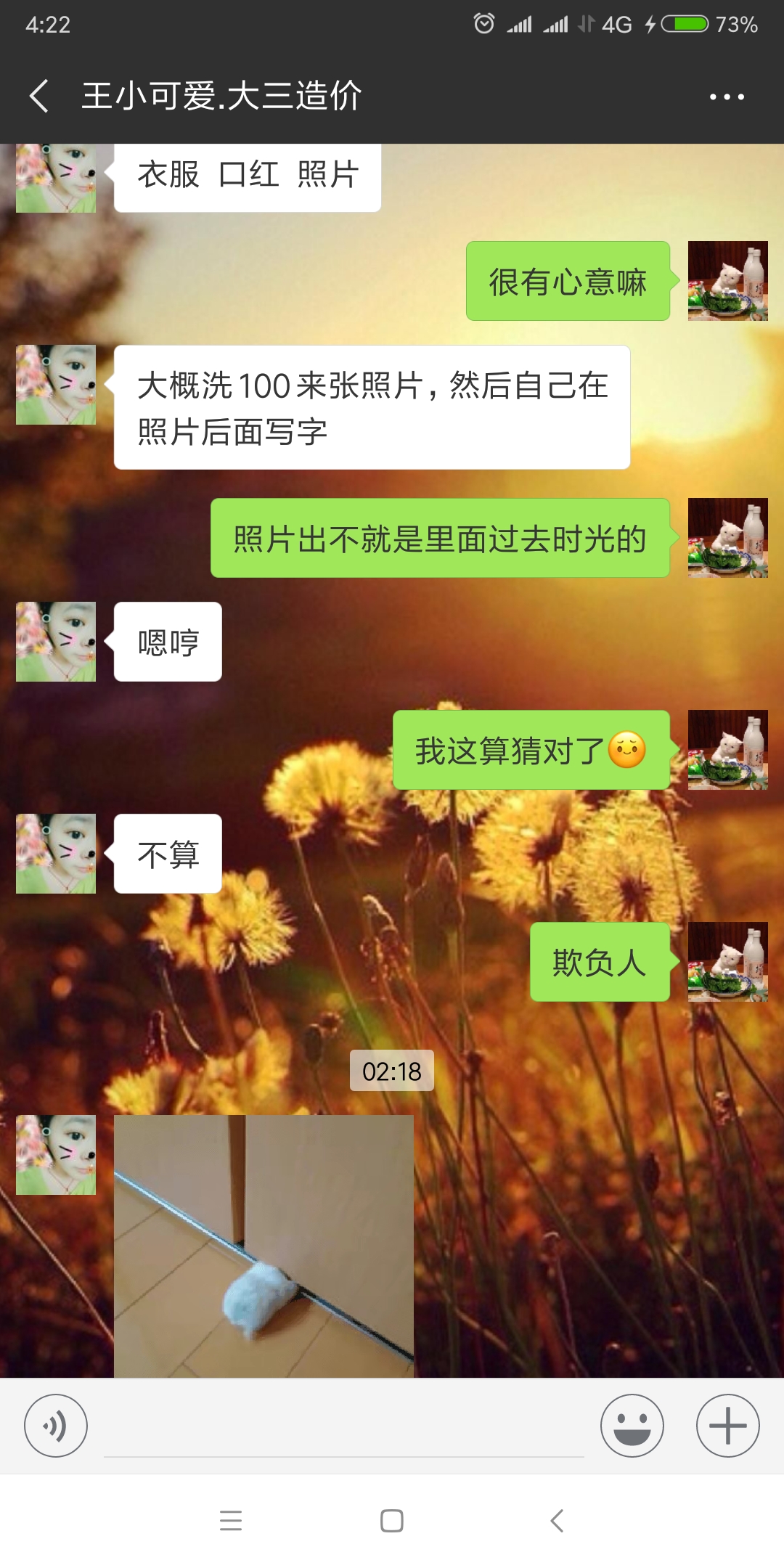
Task: Tap the system home button
Action: [392, 1520]
